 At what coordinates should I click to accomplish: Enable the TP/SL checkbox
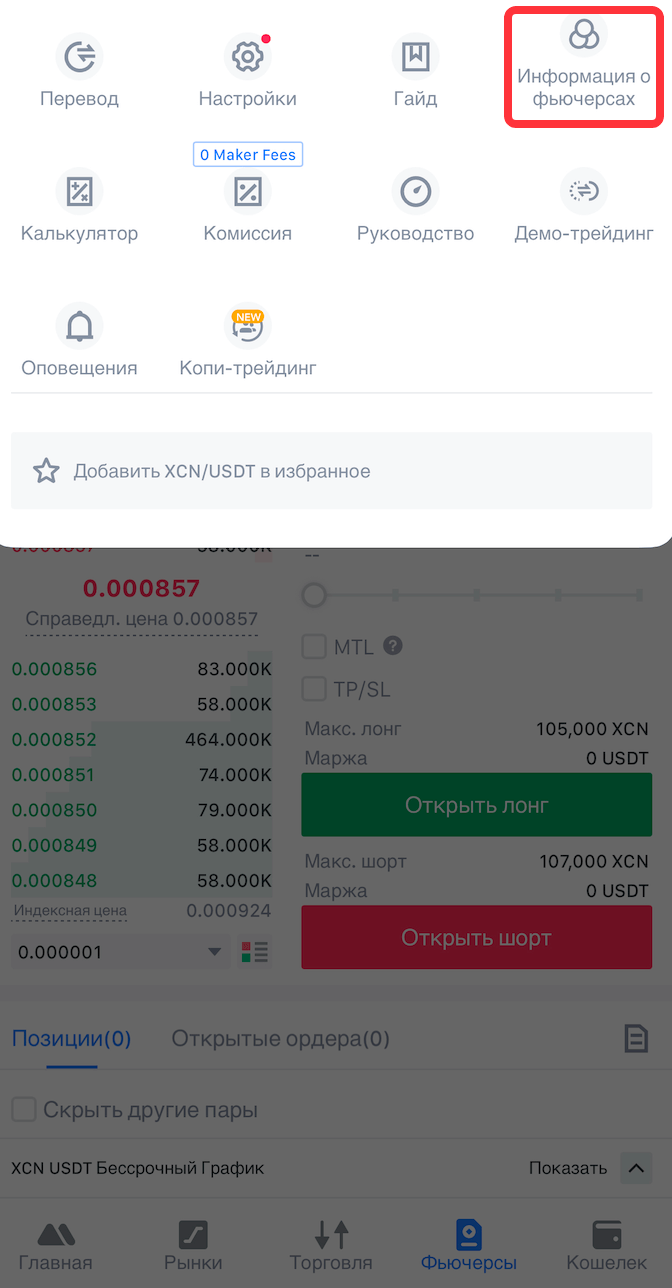(x=315, y=690)
